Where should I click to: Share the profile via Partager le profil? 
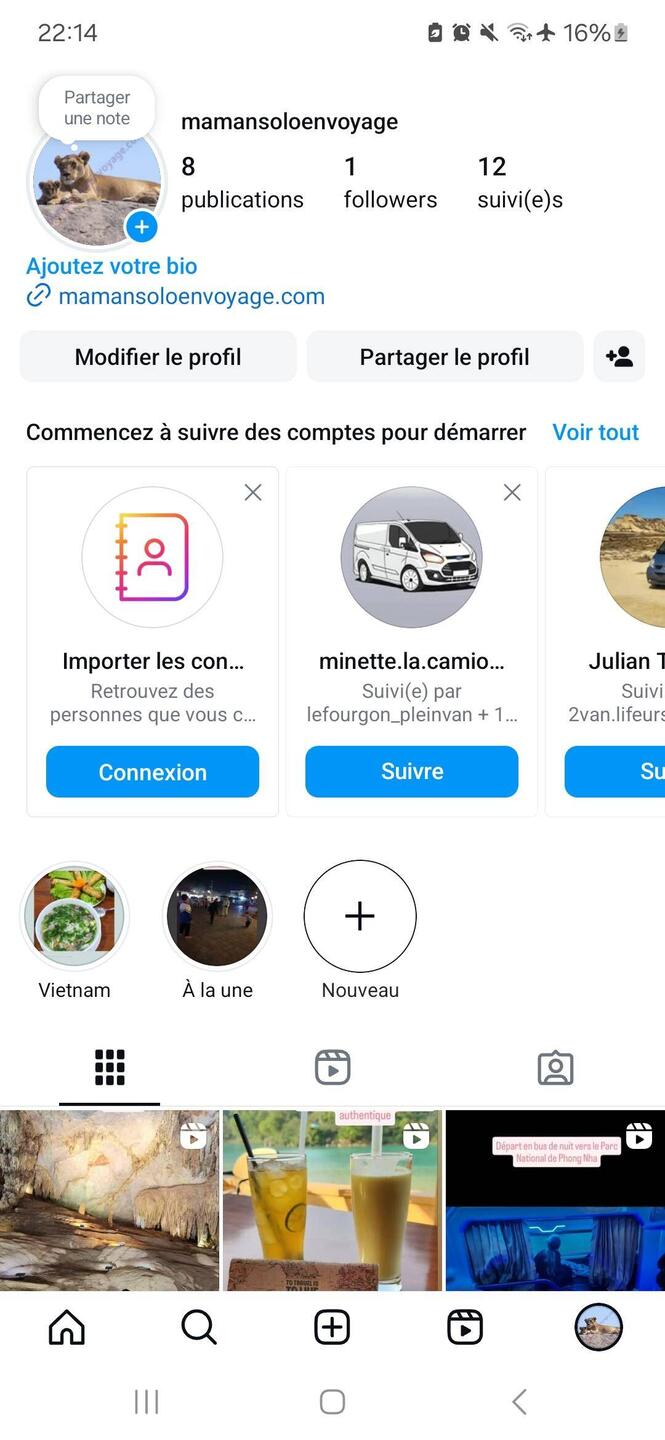point(444,357)
